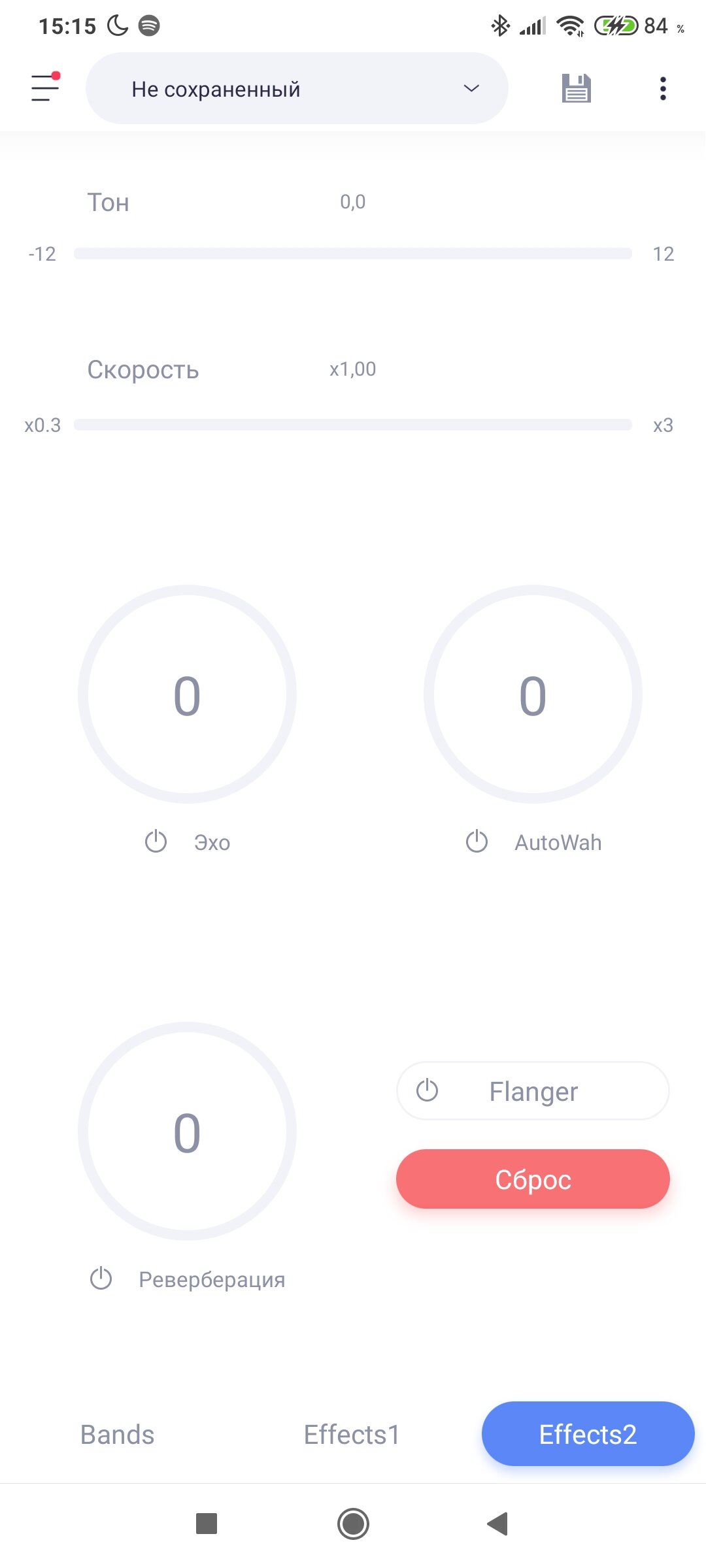Toggle the Эхо power icon

(156, 841)
